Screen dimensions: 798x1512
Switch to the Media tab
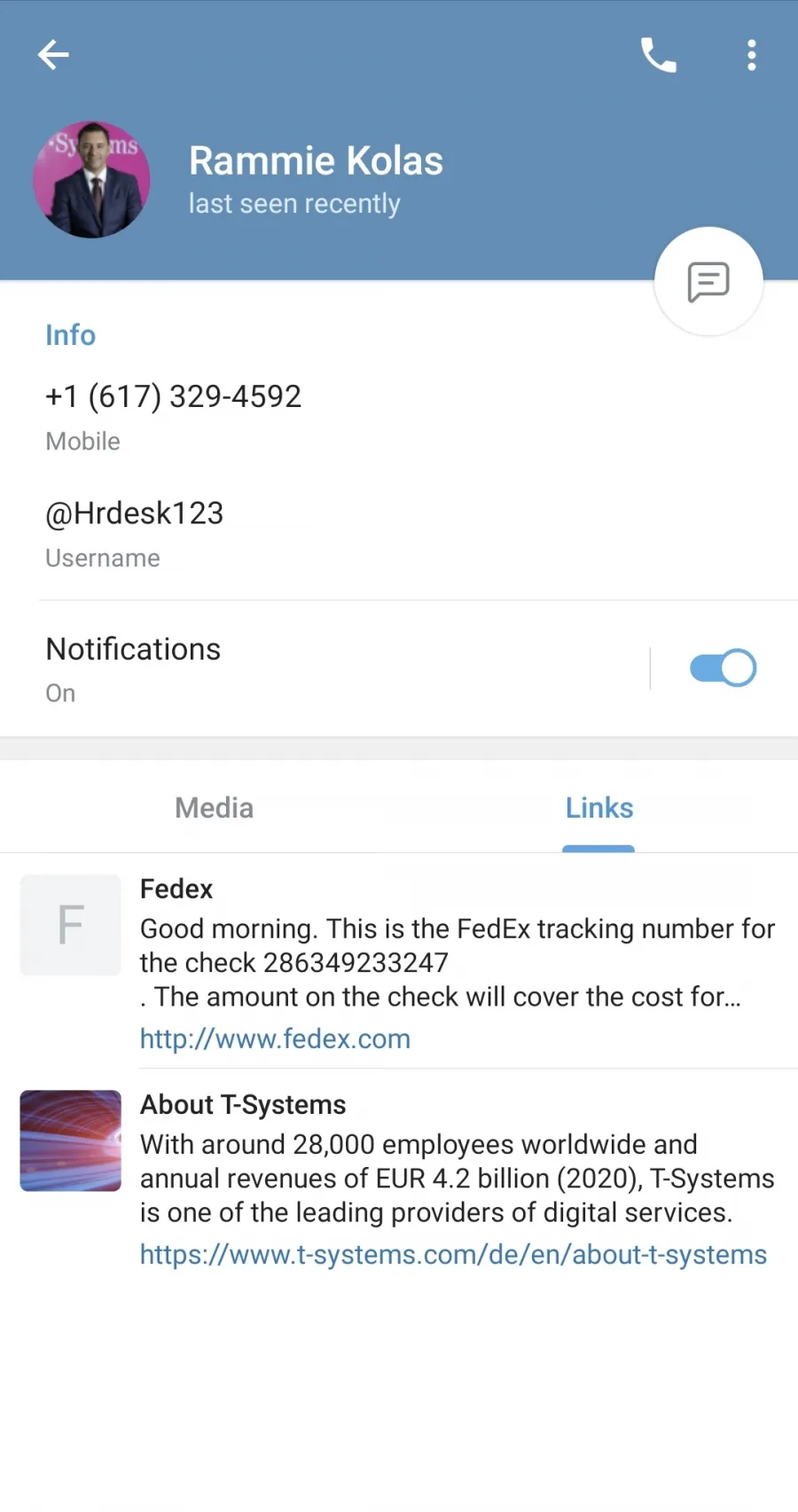[214, 808]
